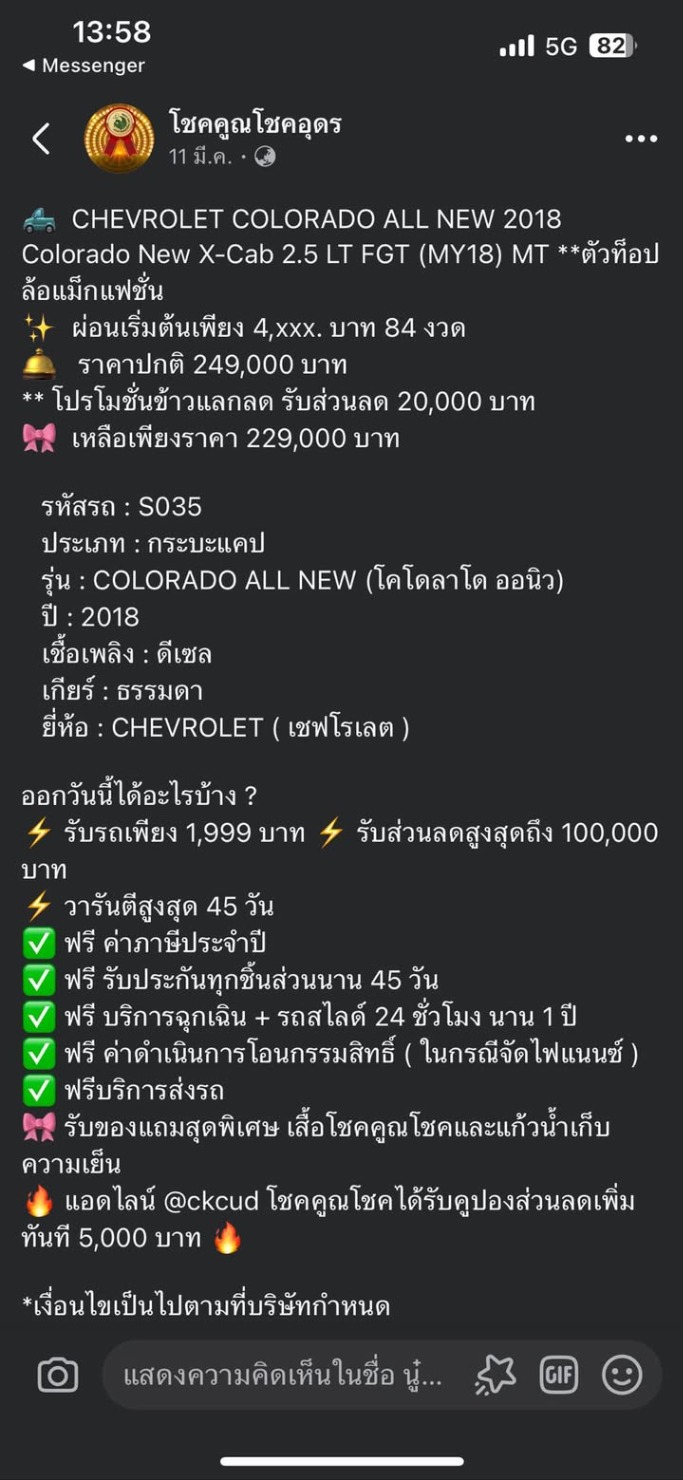Open the GIF picker
The width and height of the screenshot is (683, 1480).
point(559,1375)
